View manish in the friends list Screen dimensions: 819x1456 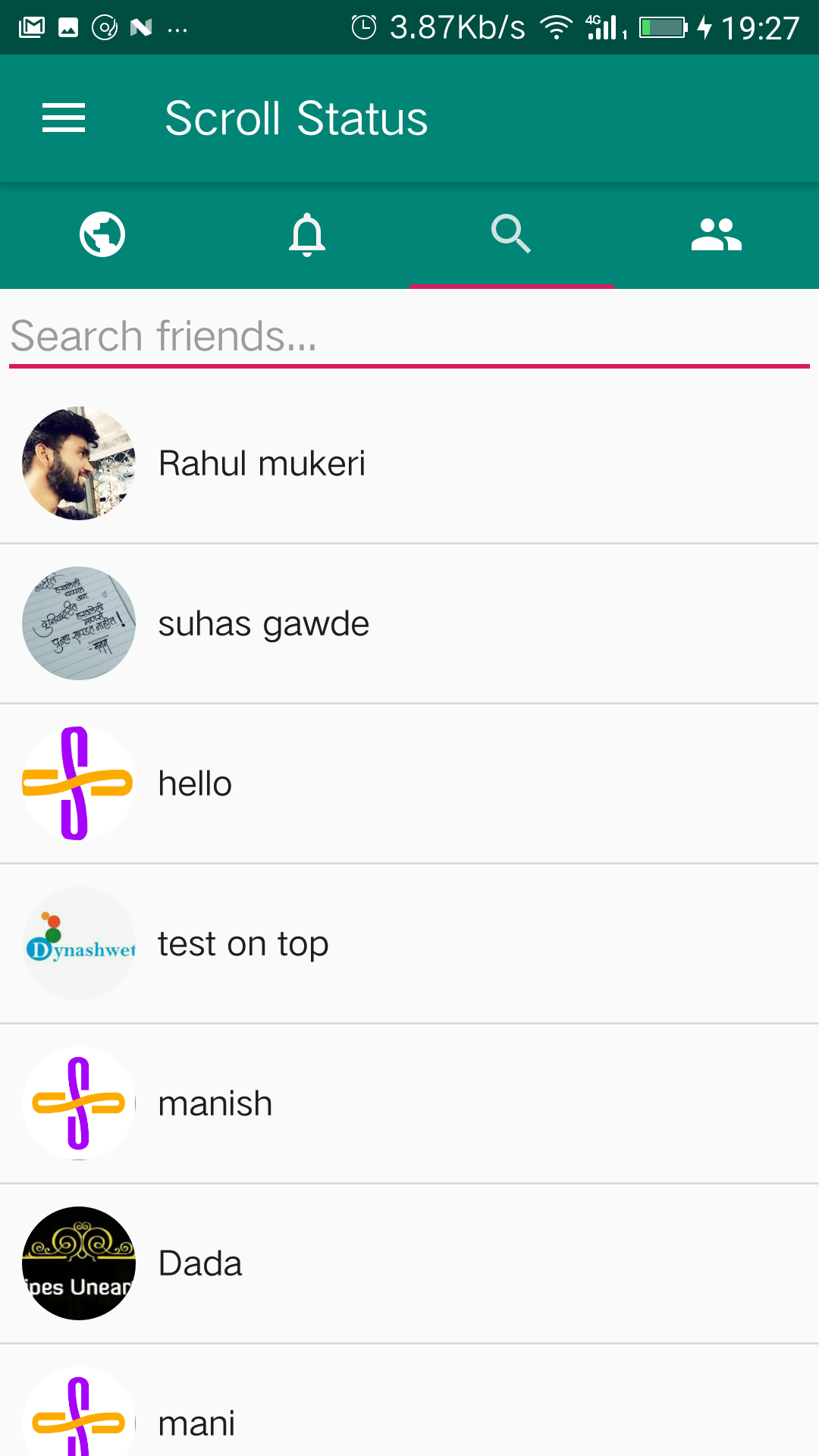[x=409, y=1103]
